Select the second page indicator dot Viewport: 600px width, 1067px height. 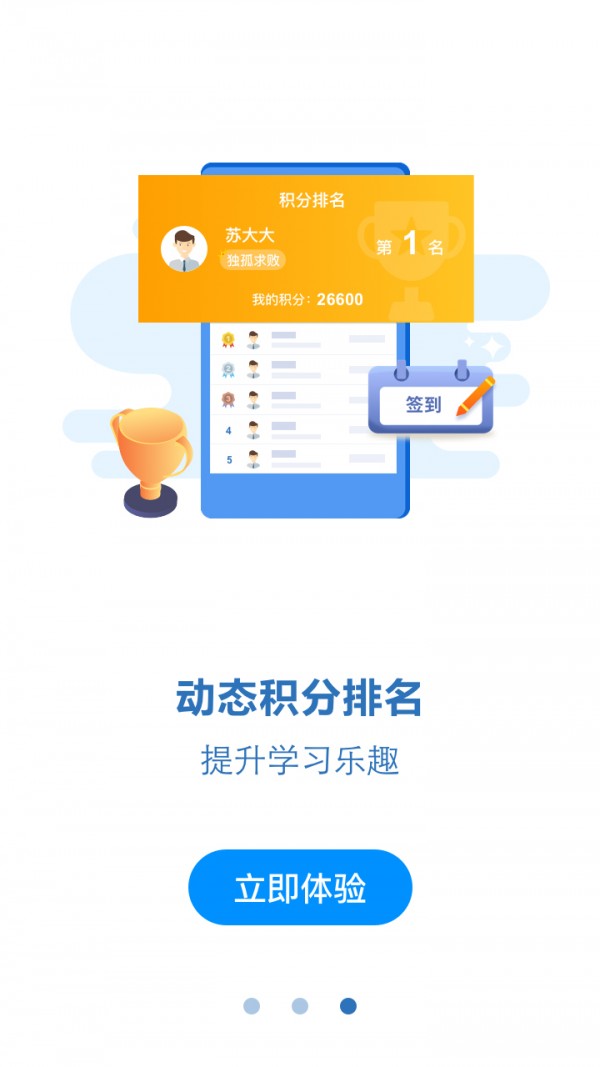click(x=300, y=1006)
